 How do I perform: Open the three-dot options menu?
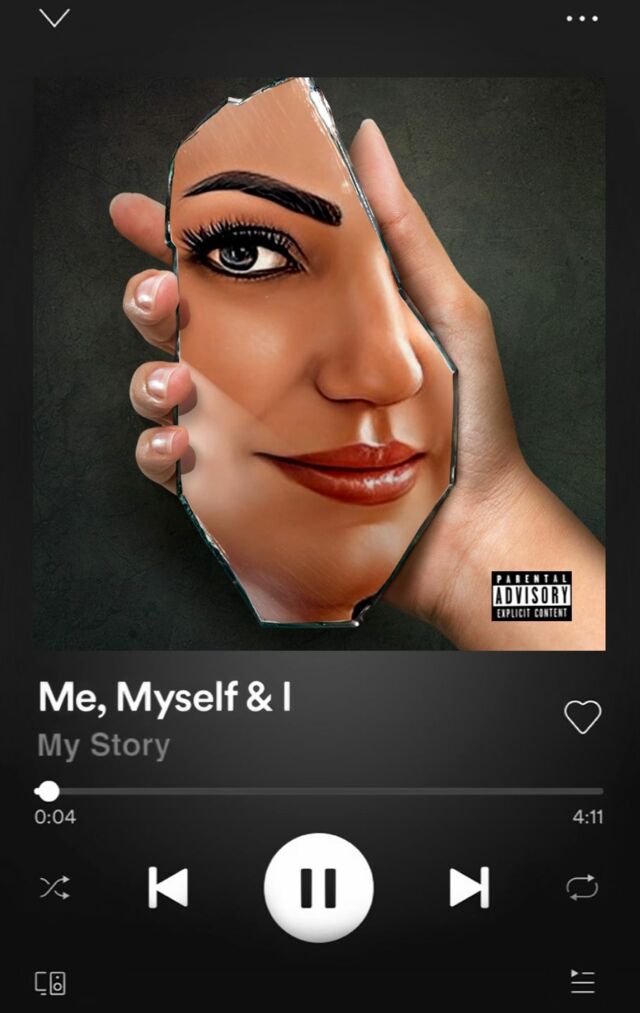pos(582,18)
